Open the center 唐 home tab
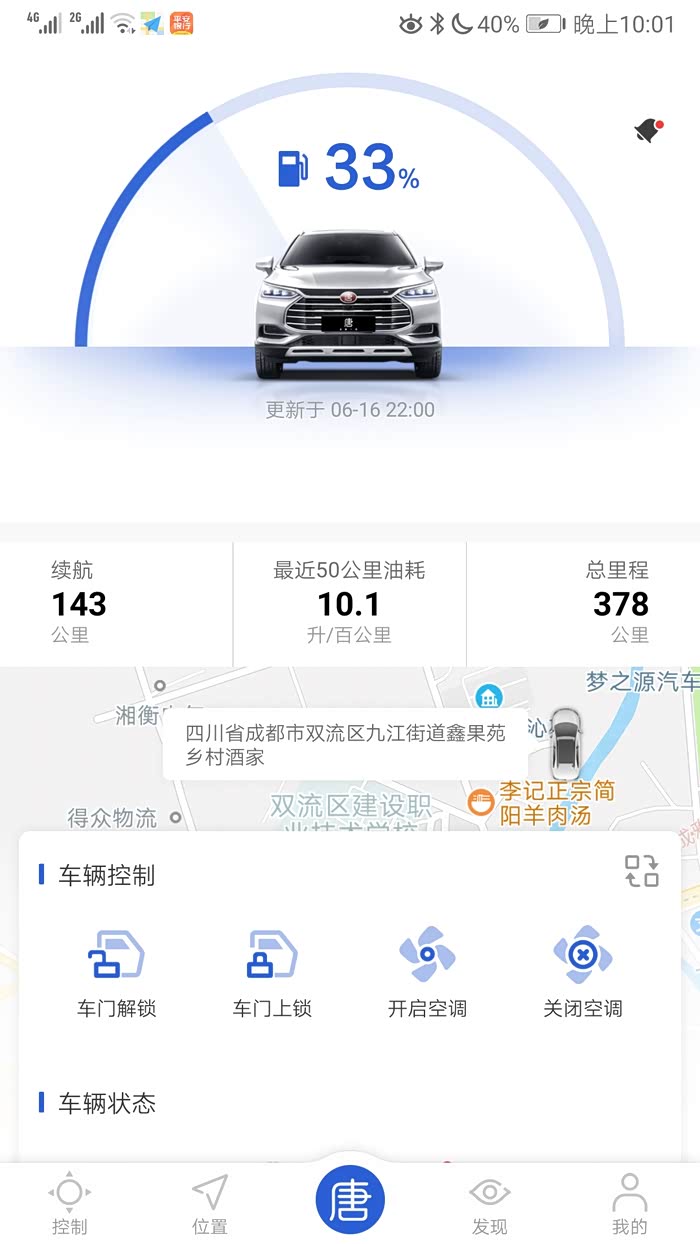This screenshot has width=700, height=1244. [350, 1199]
